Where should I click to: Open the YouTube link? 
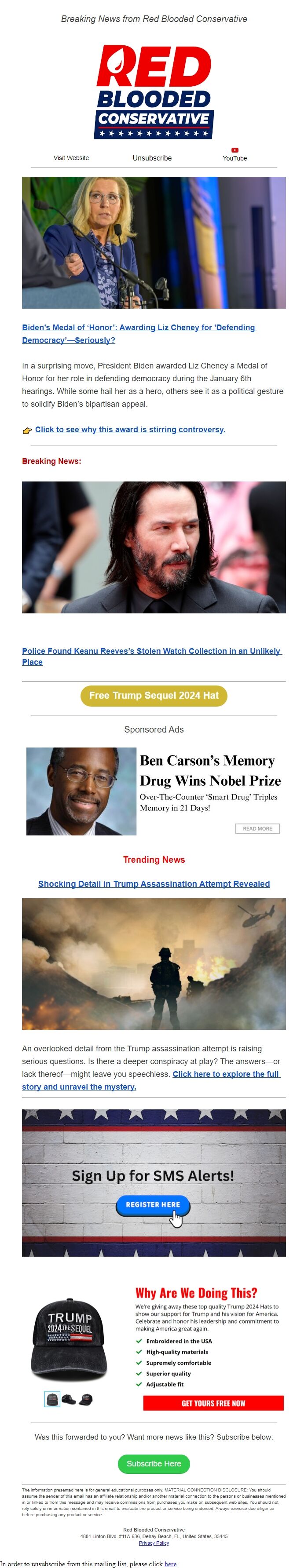(x=235, y=158)
